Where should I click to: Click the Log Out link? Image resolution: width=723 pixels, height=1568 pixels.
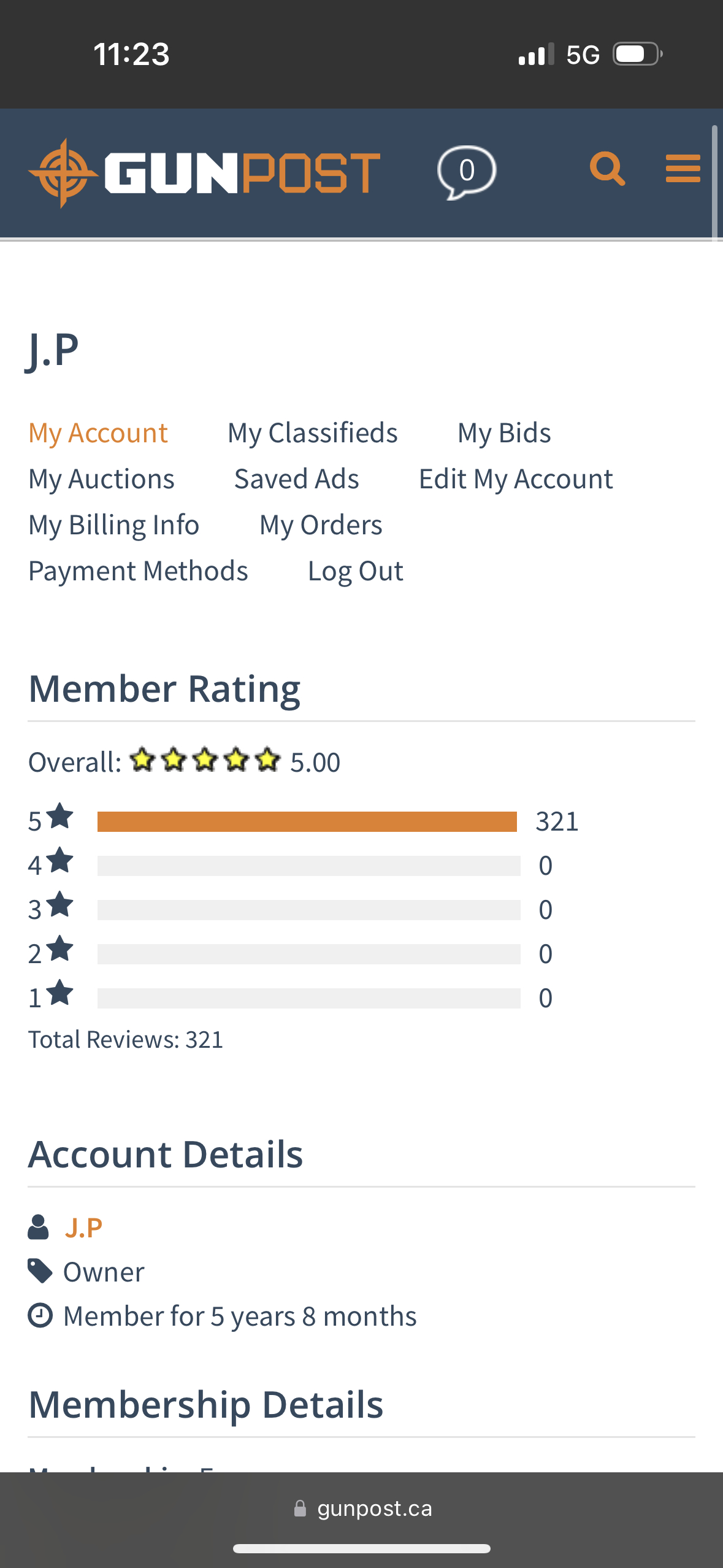356,571
